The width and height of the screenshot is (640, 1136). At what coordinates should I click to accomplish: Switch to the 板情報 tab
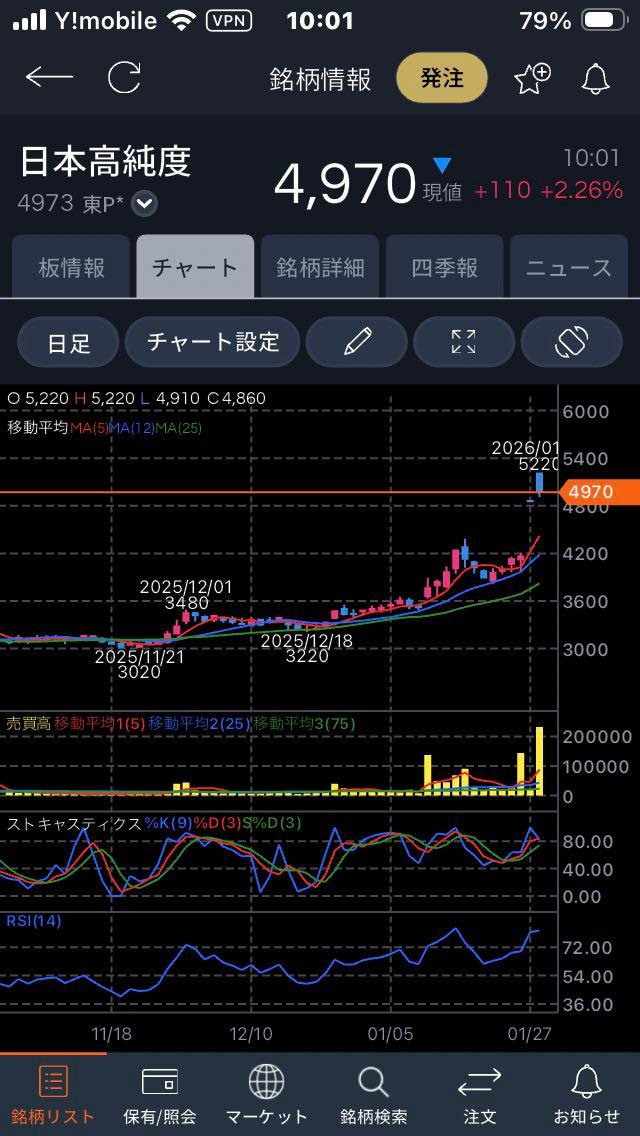point(71,267)
